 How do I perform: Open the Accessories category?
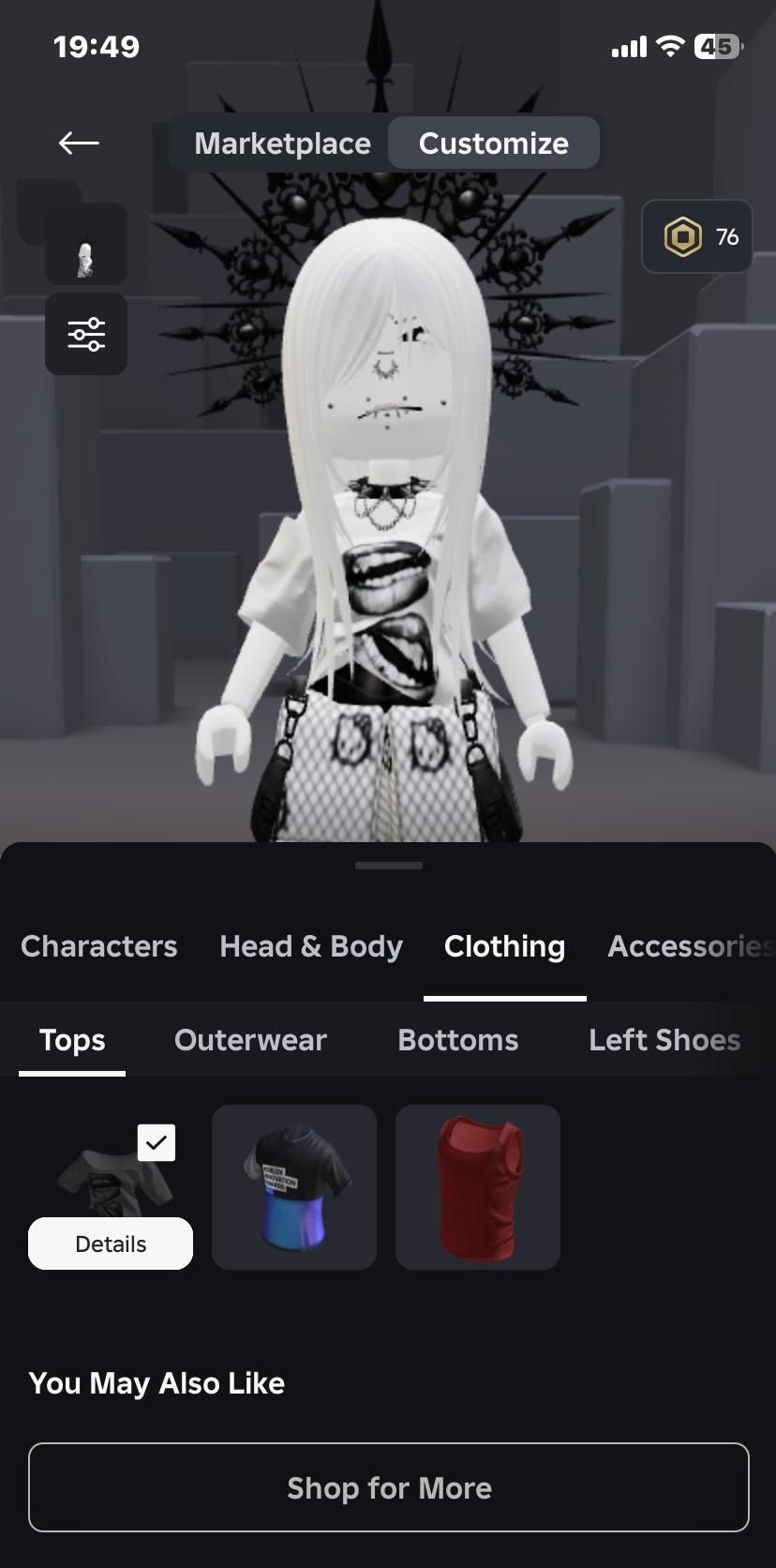(690, 946)
